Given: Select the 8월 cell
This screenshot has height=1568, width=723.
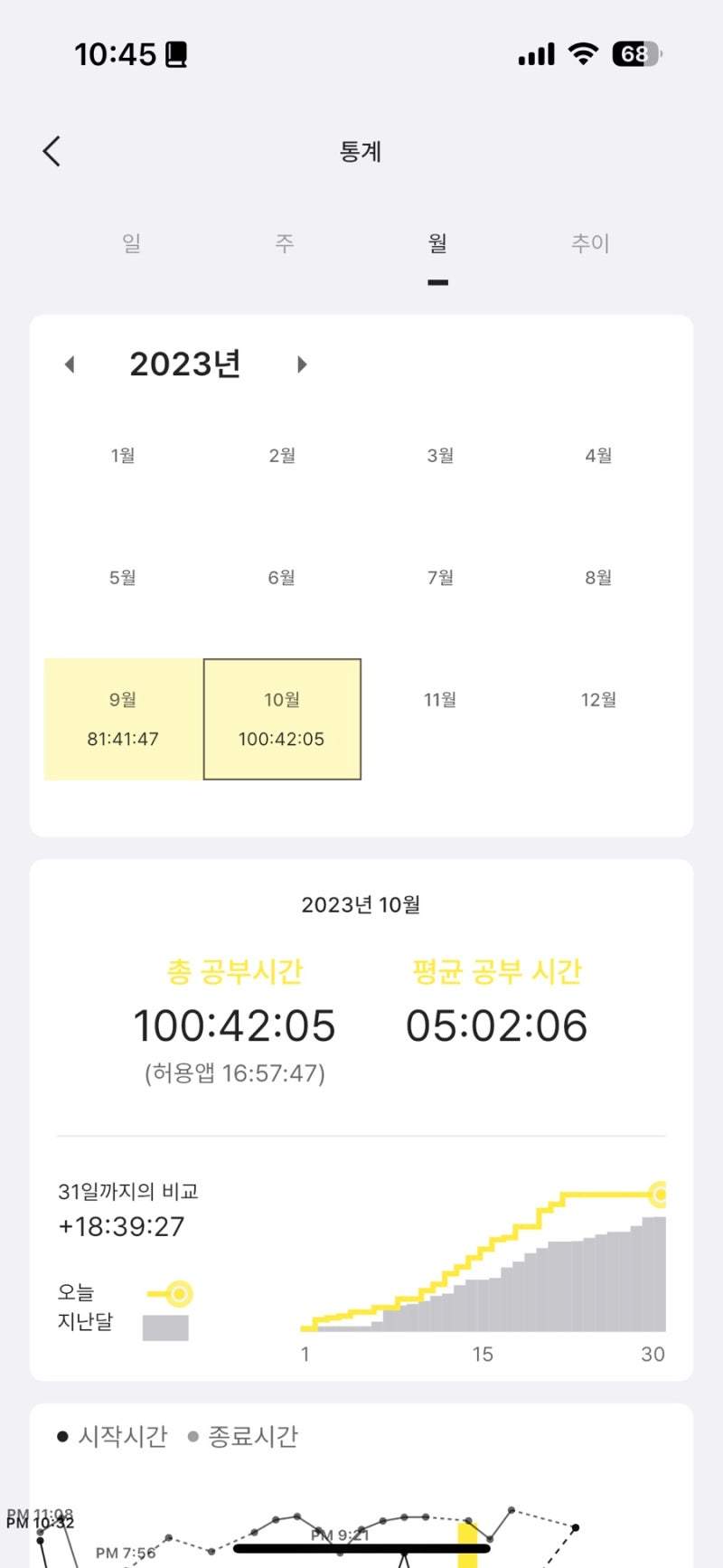Looking at the screenshot, I should [x=598, y=578].
